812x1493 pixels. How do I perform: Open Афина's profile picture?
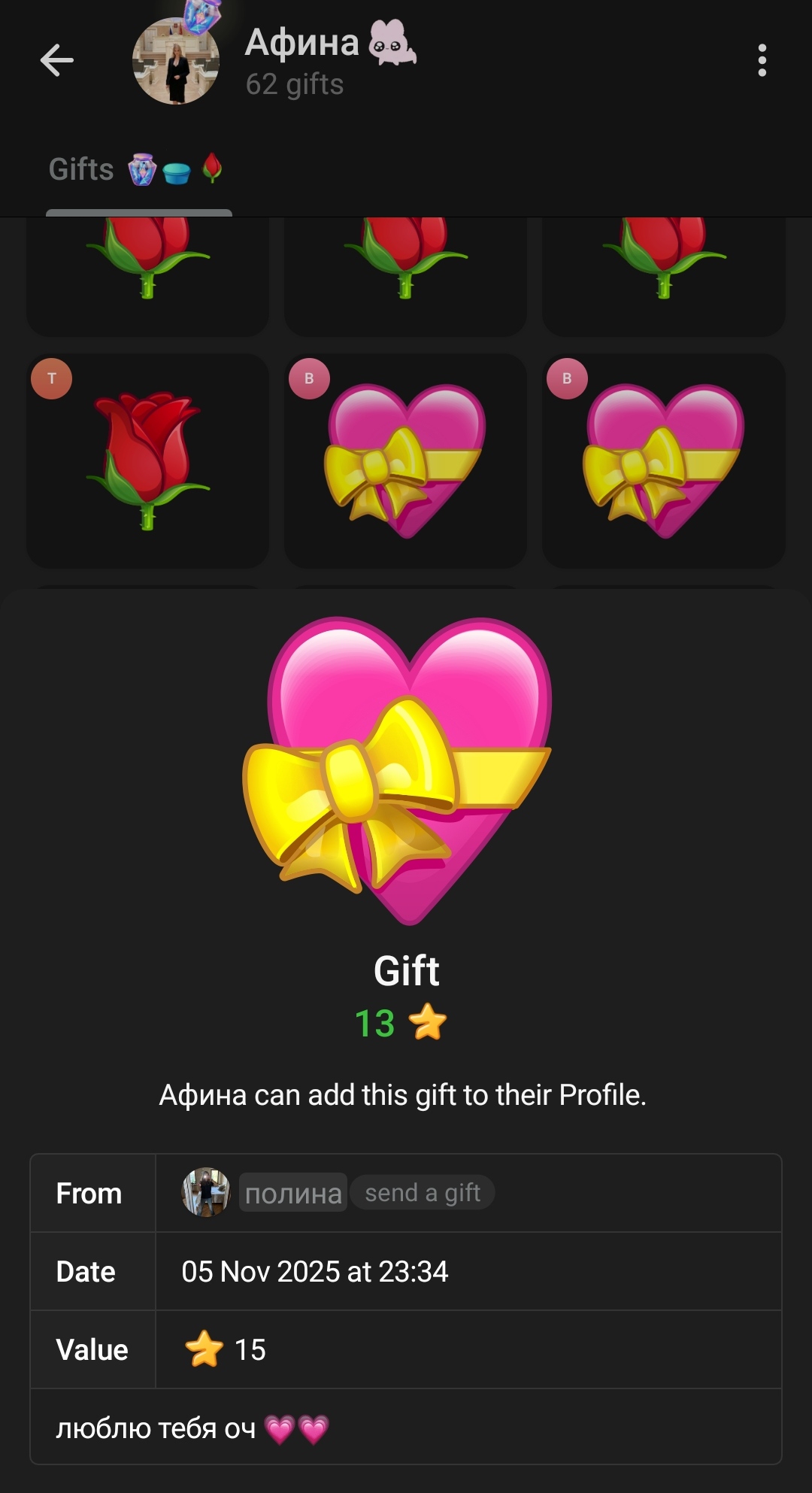(x=176, y=62)
